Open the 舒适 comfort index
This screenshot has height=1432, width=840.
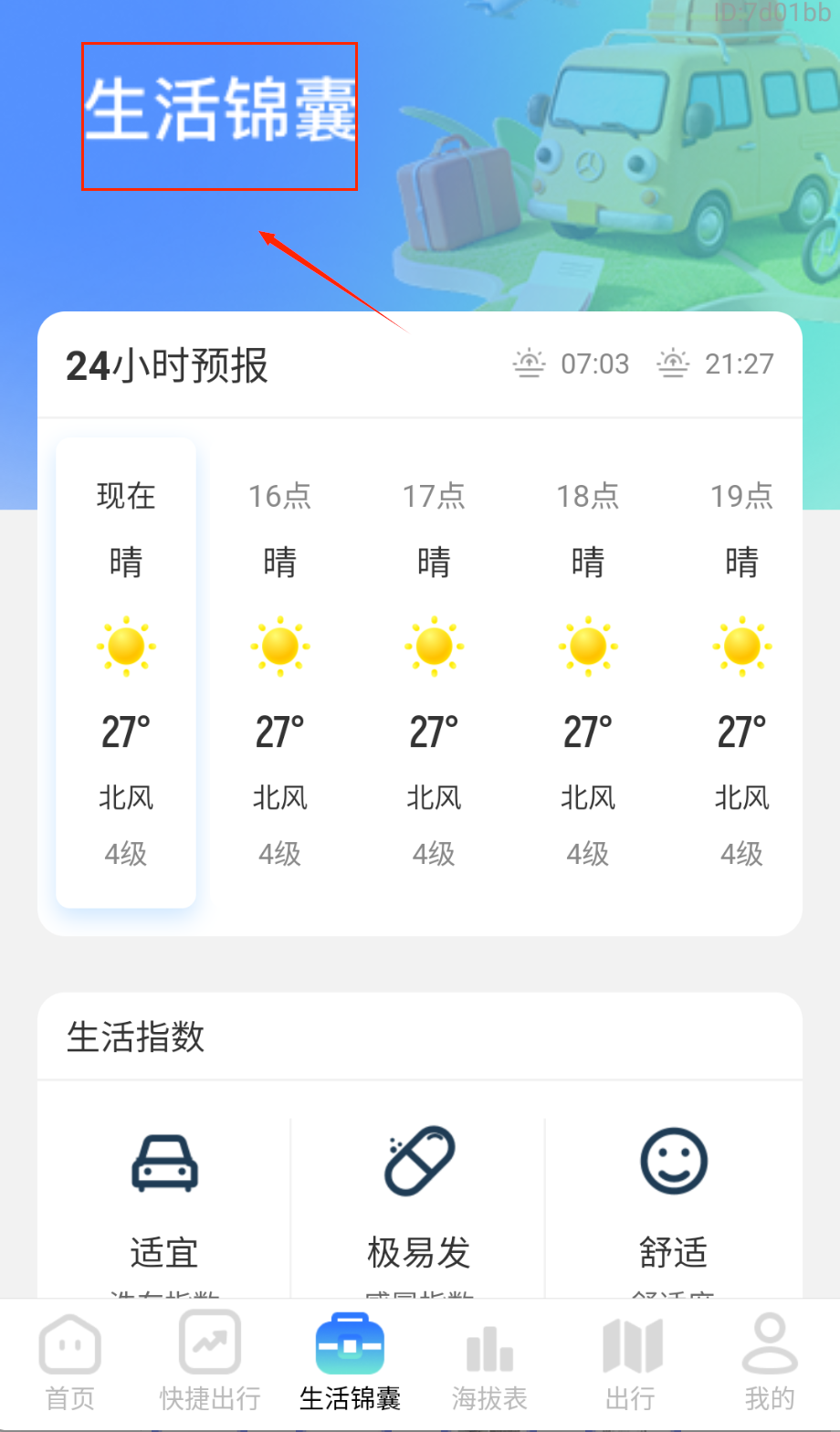tap(674, 1206)
